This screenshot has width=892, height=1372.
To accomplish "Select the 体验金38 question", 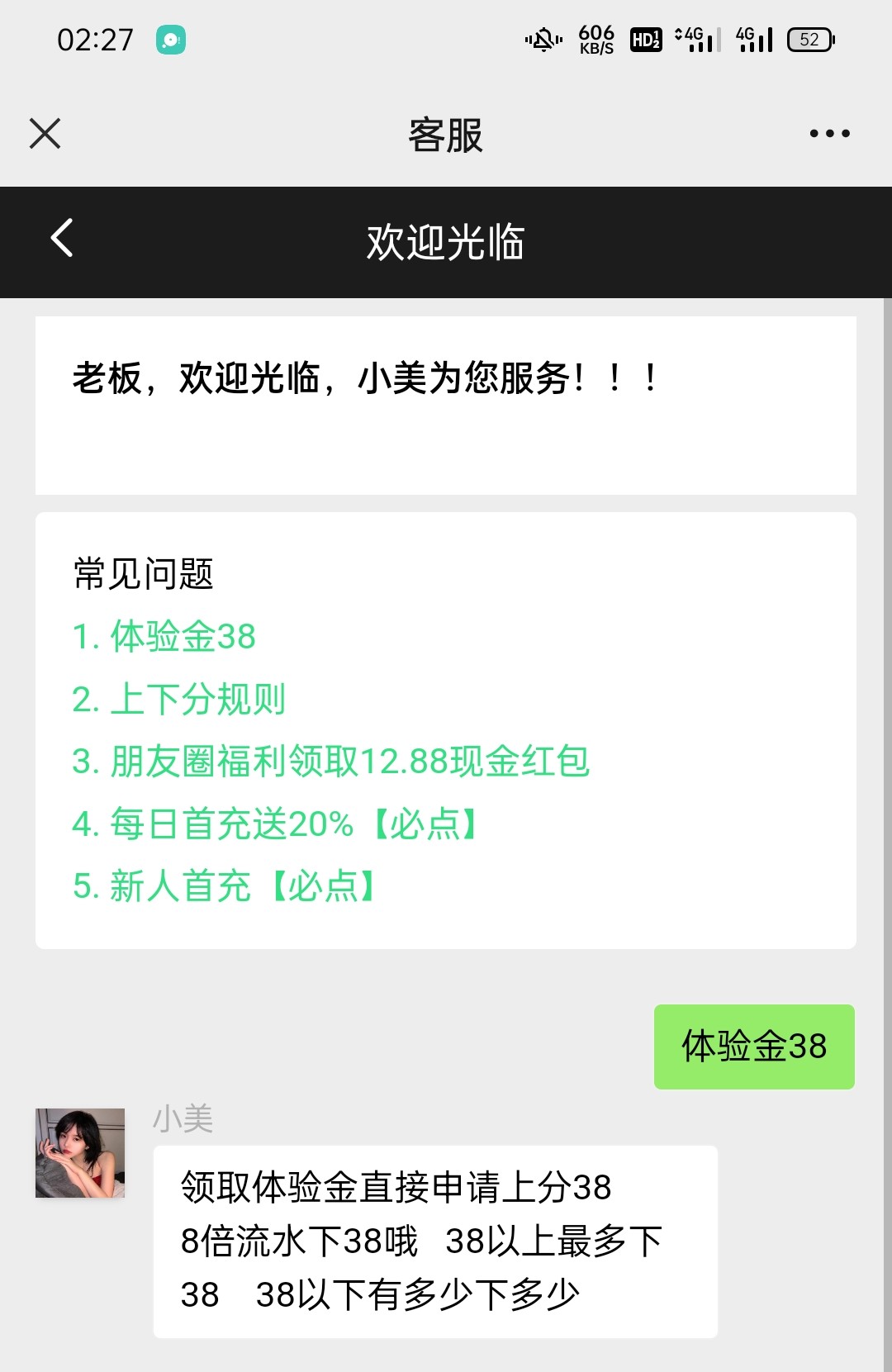I will pos(164,637).
